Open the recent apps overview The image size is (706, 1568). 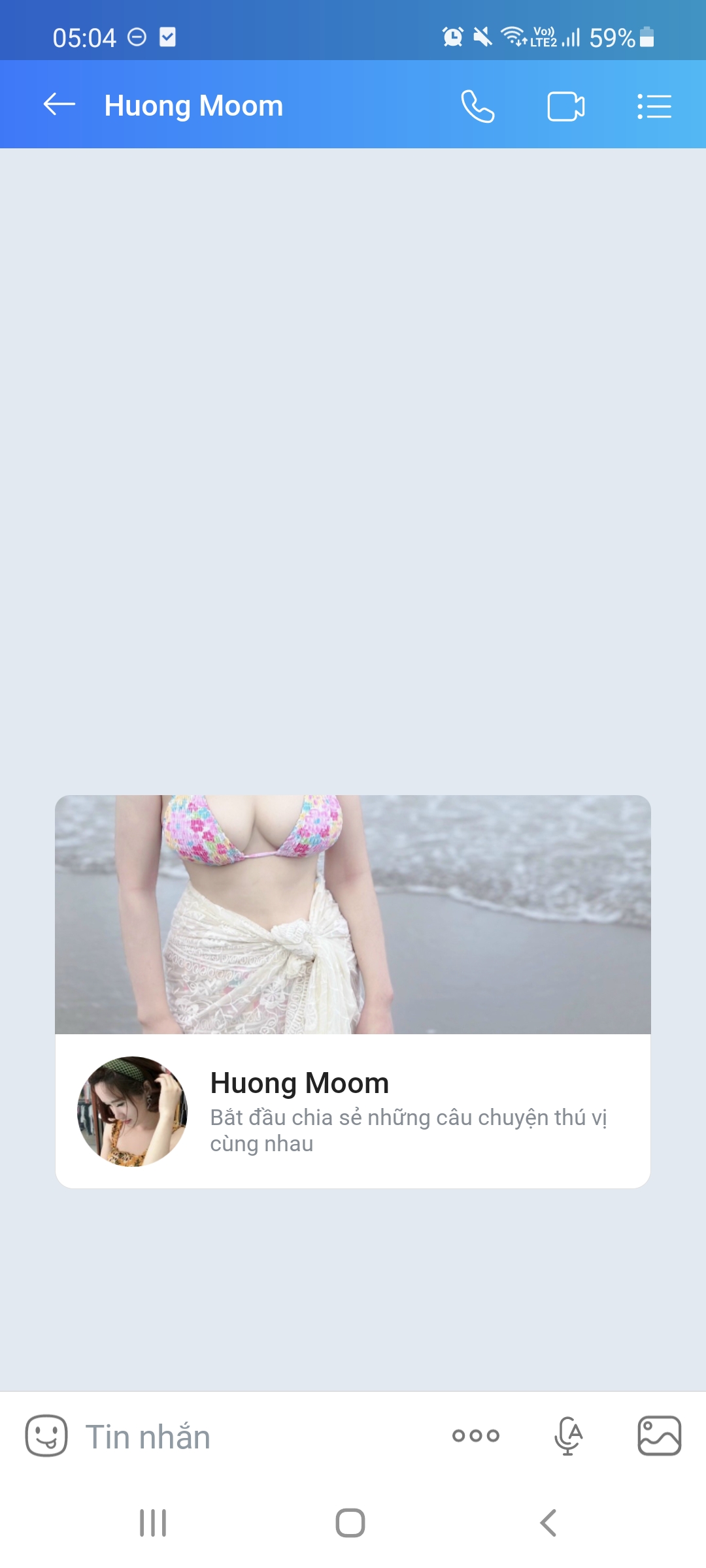pyautogui.click(x=153, y=1523)
